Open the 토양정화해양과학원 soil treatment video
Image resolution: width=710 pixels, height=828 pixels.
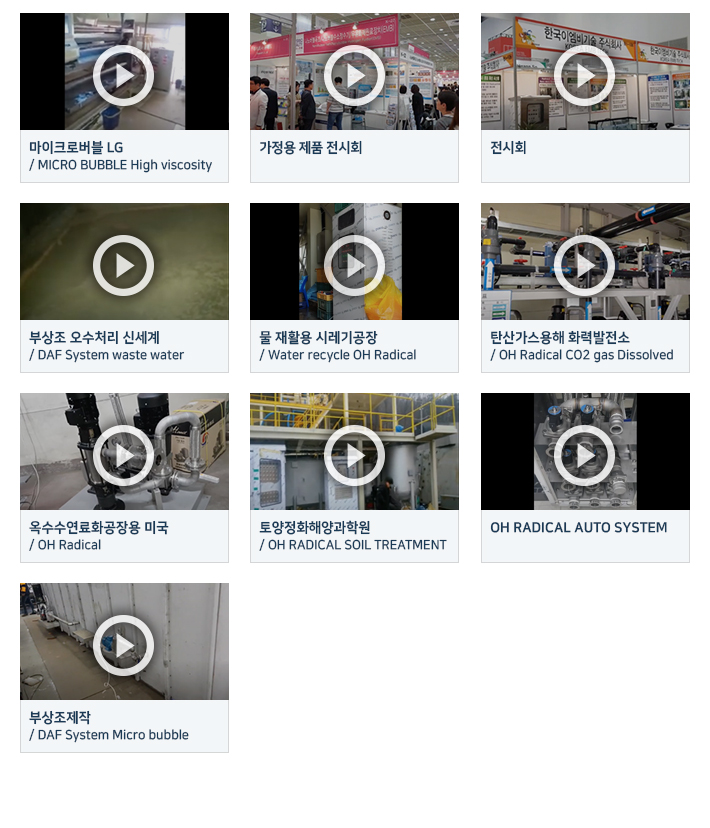click(x=354, y=455)
